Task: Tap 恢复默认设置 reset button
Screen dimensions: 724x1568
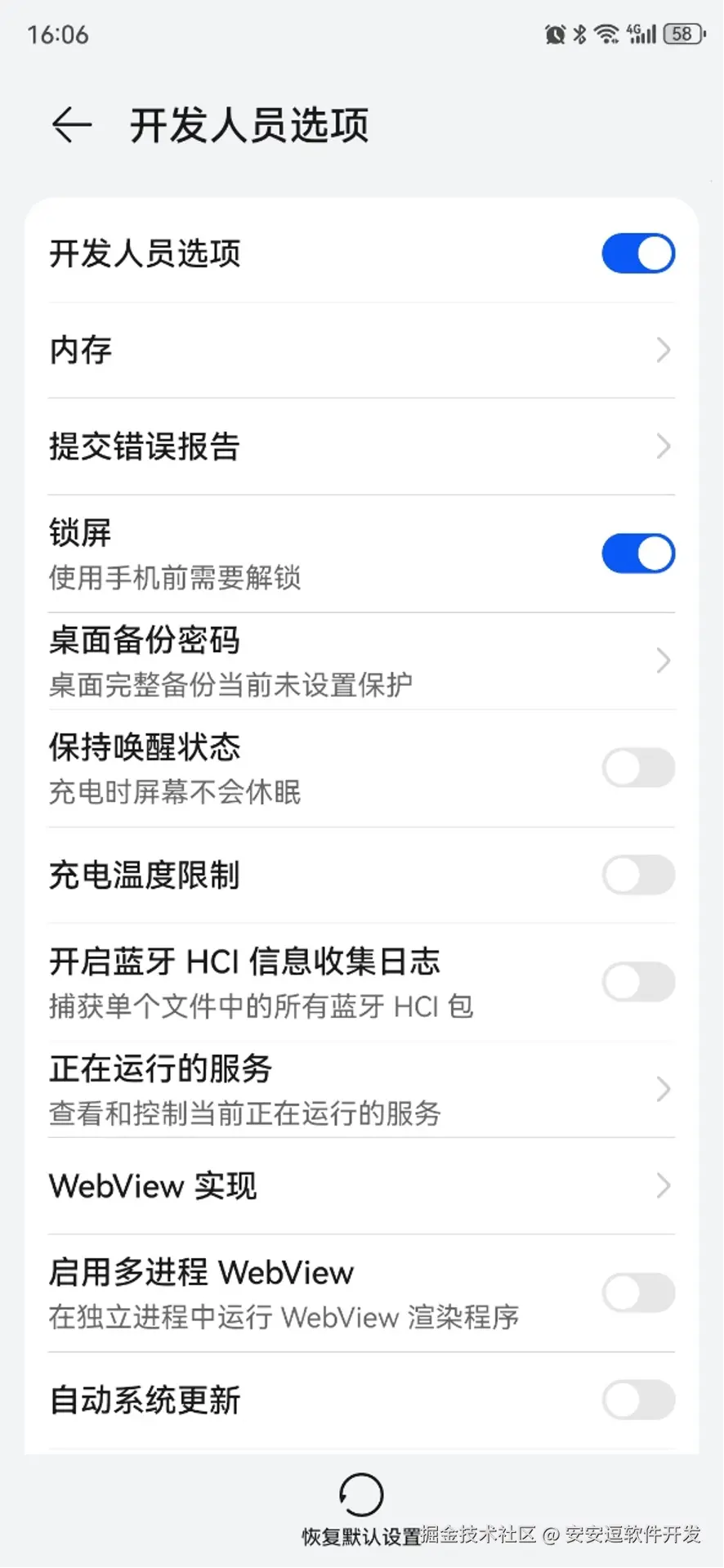Action: click(x=361, y=1508)
